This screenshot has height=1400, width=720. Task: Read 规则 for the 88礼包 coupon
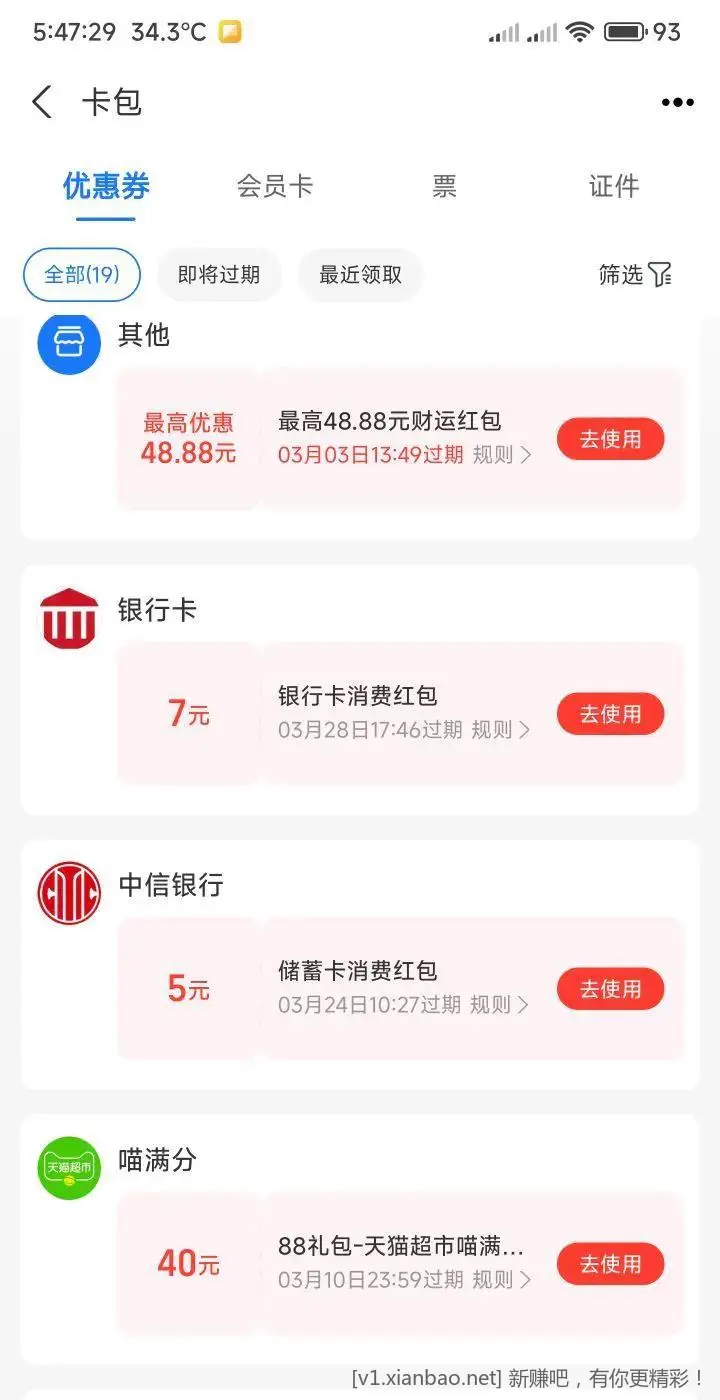click(x=501, y=1280)
